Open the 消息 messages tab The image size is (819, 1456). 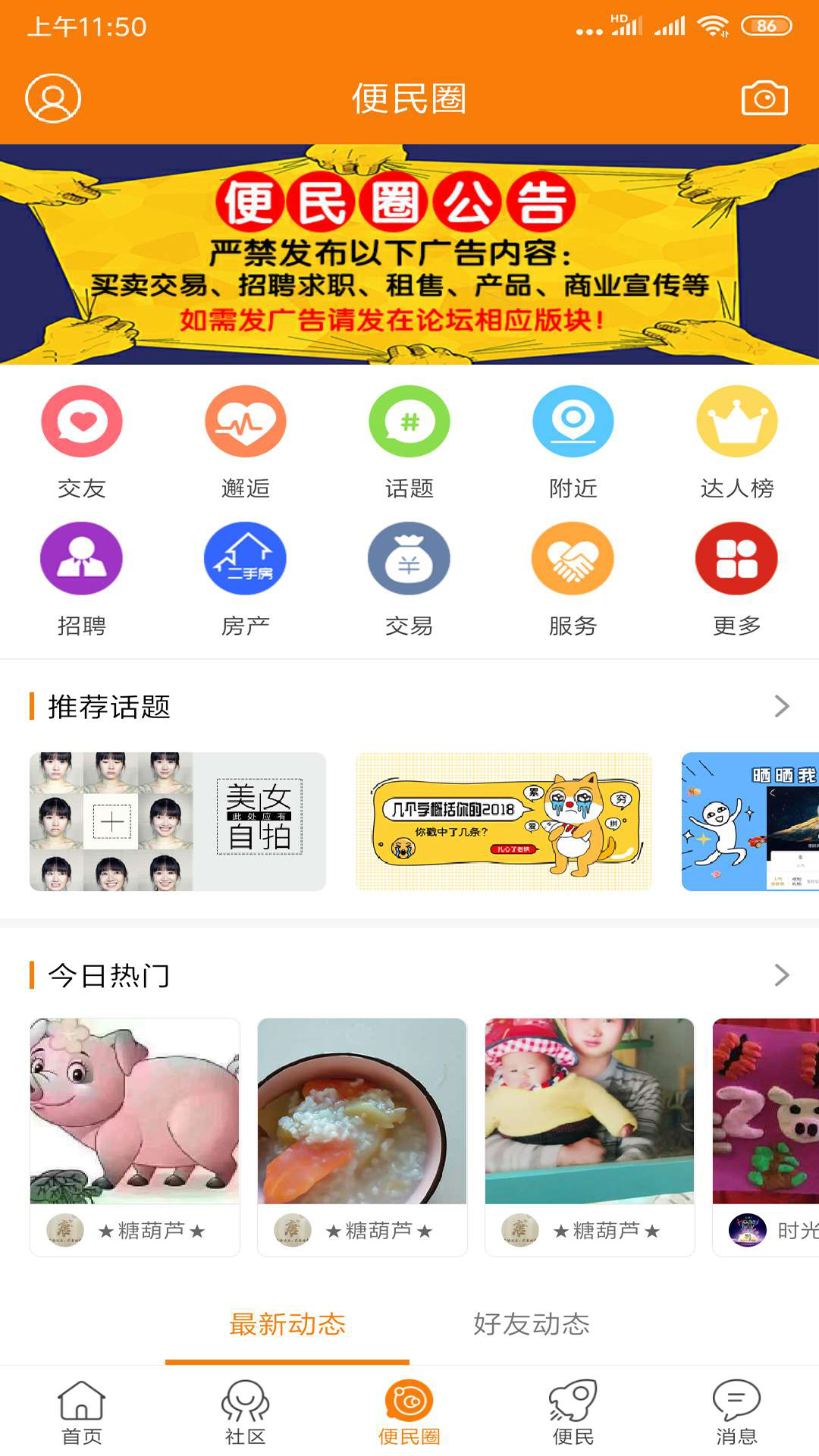point(737,1412)
